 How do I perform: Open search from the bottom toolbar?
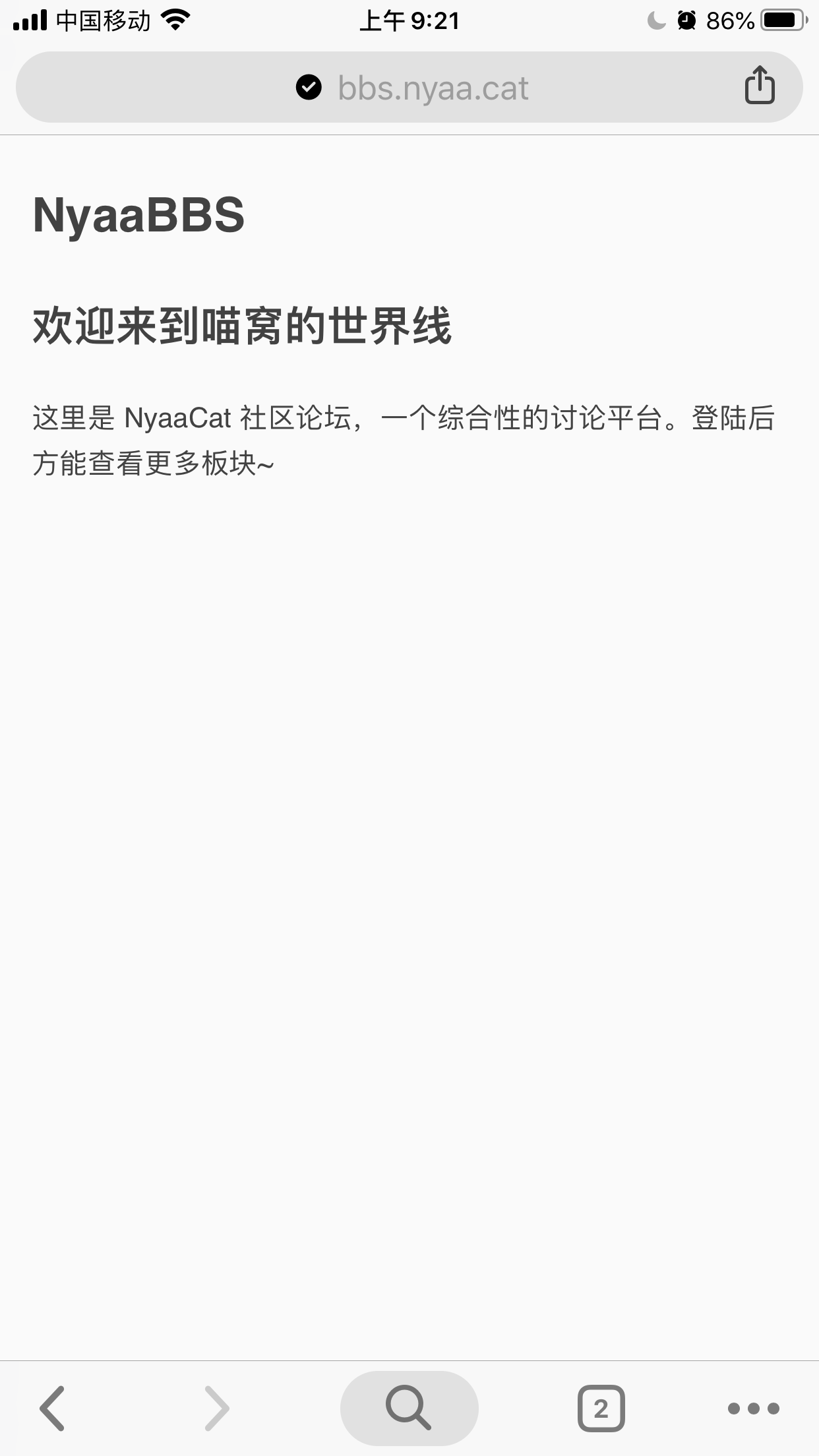coord(409,1409)
